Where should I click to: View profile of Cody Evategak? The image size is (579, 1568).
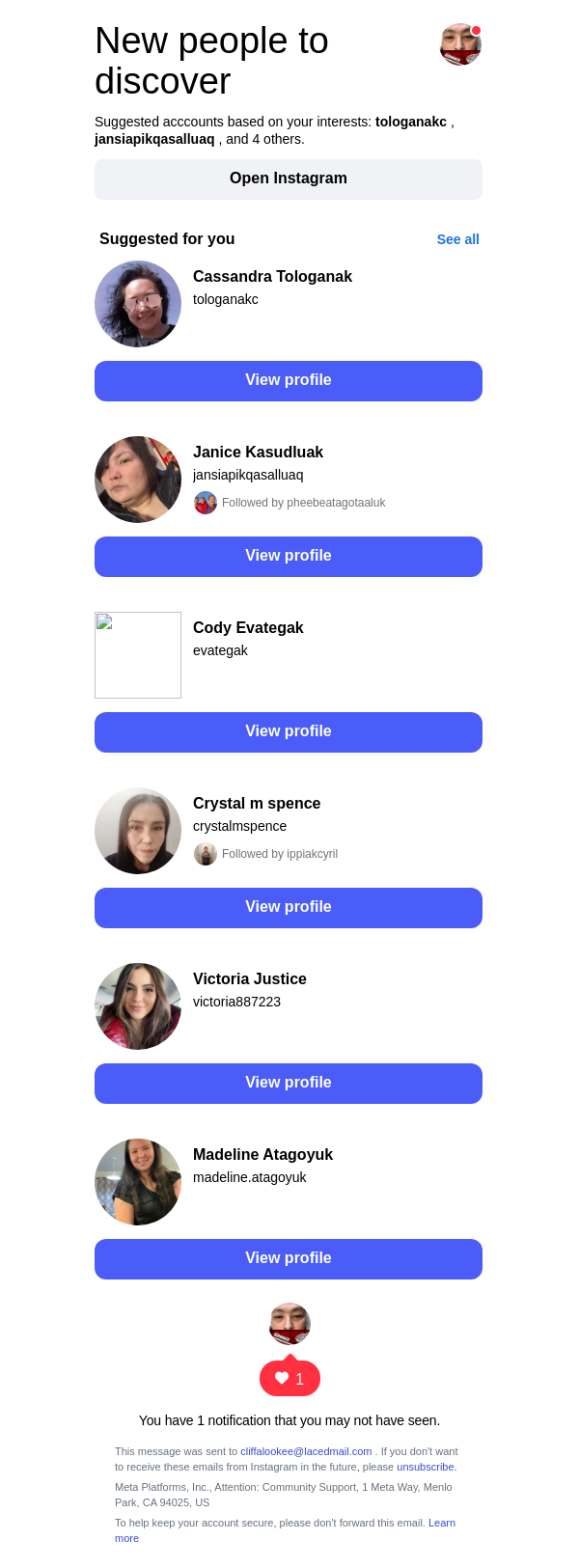289,732
